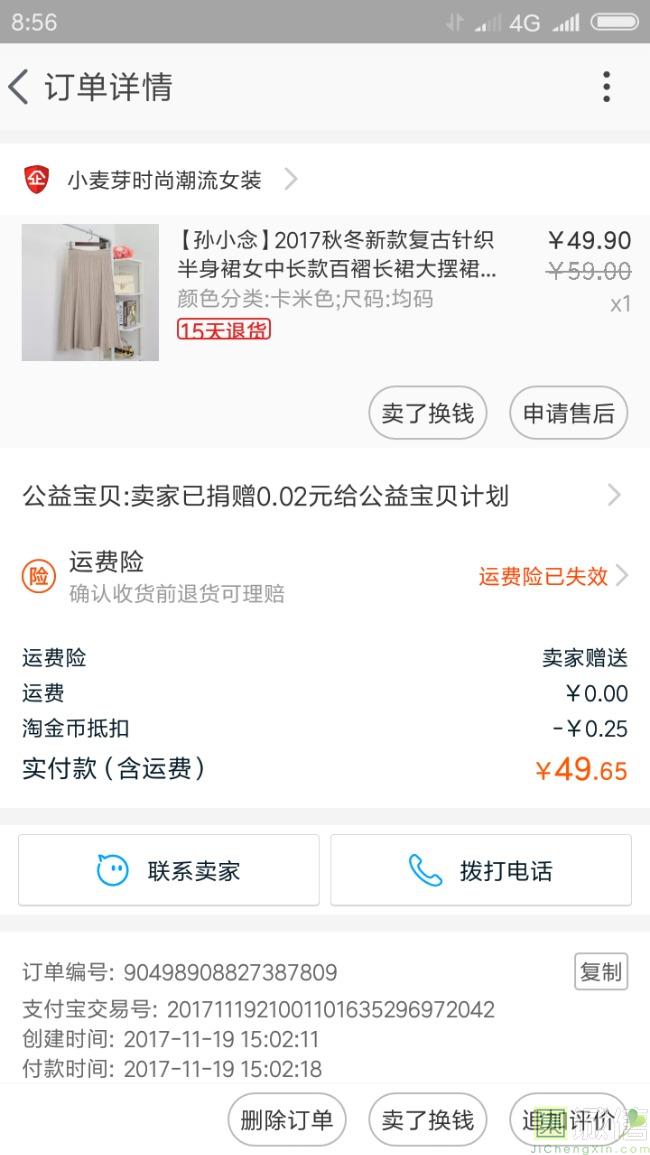Tap 卖了换钱 under the product
Screen dimensions: 650x1155
pos(427,413)
